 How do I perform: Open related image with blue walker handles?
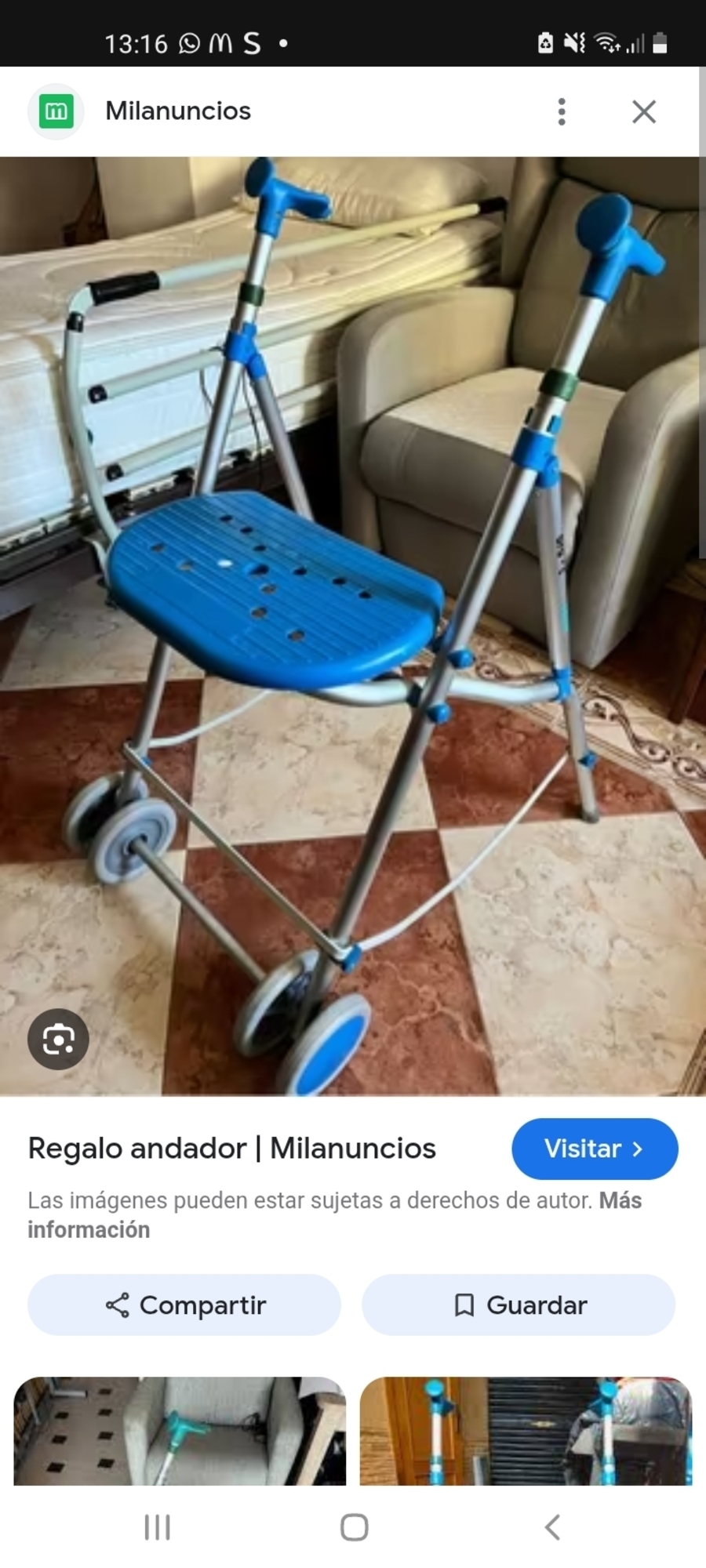click(x=526, y=1431)
